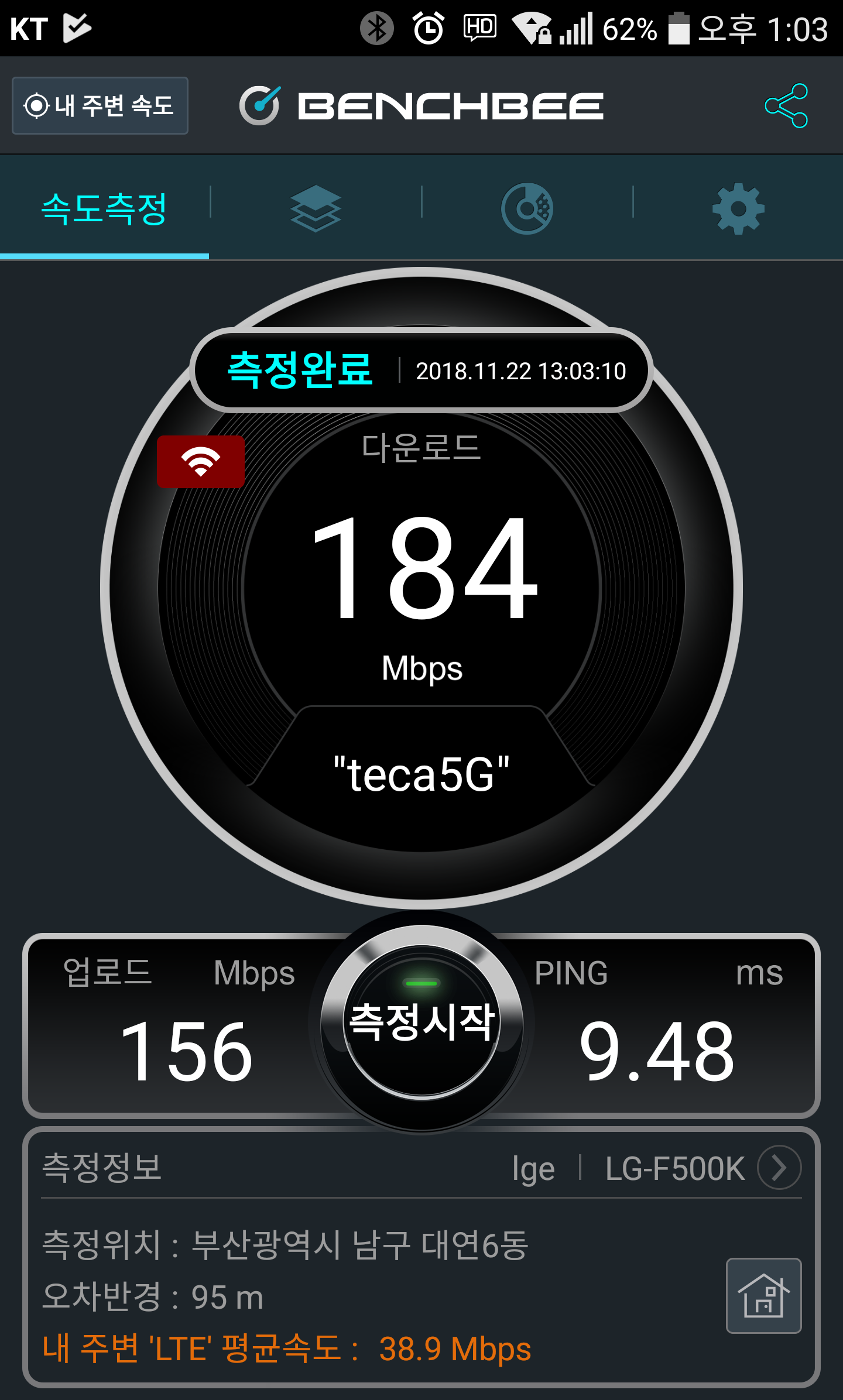Tap the home location icon button

tap(763, 1295)
